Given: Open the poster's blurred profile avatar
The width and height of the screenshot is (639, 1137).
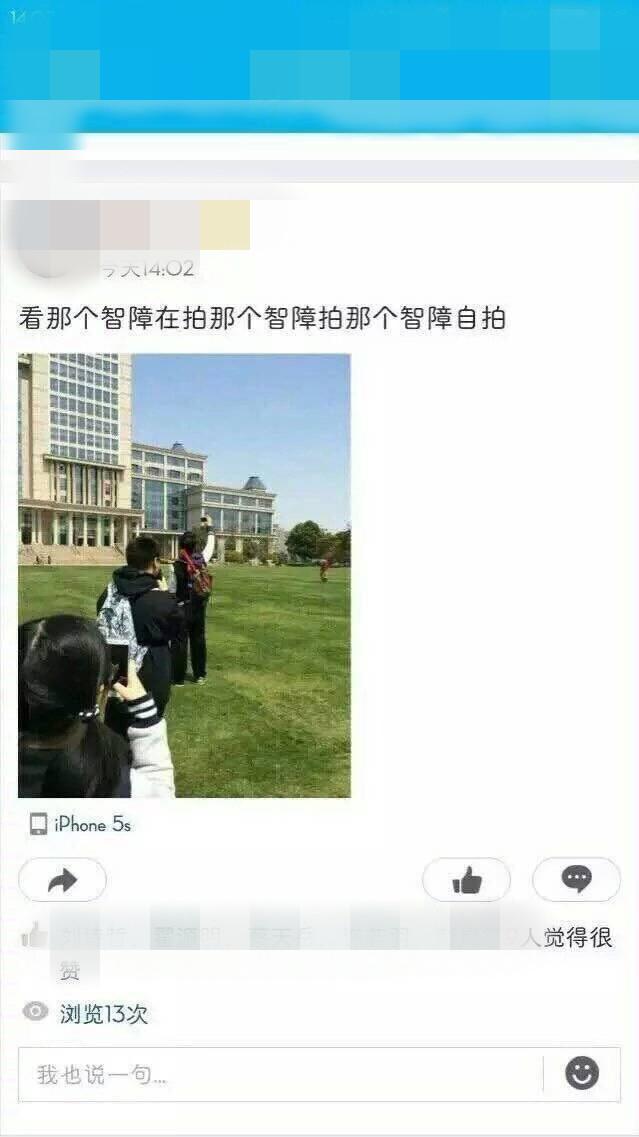Looking at the screenshot, I should point(48,240).
